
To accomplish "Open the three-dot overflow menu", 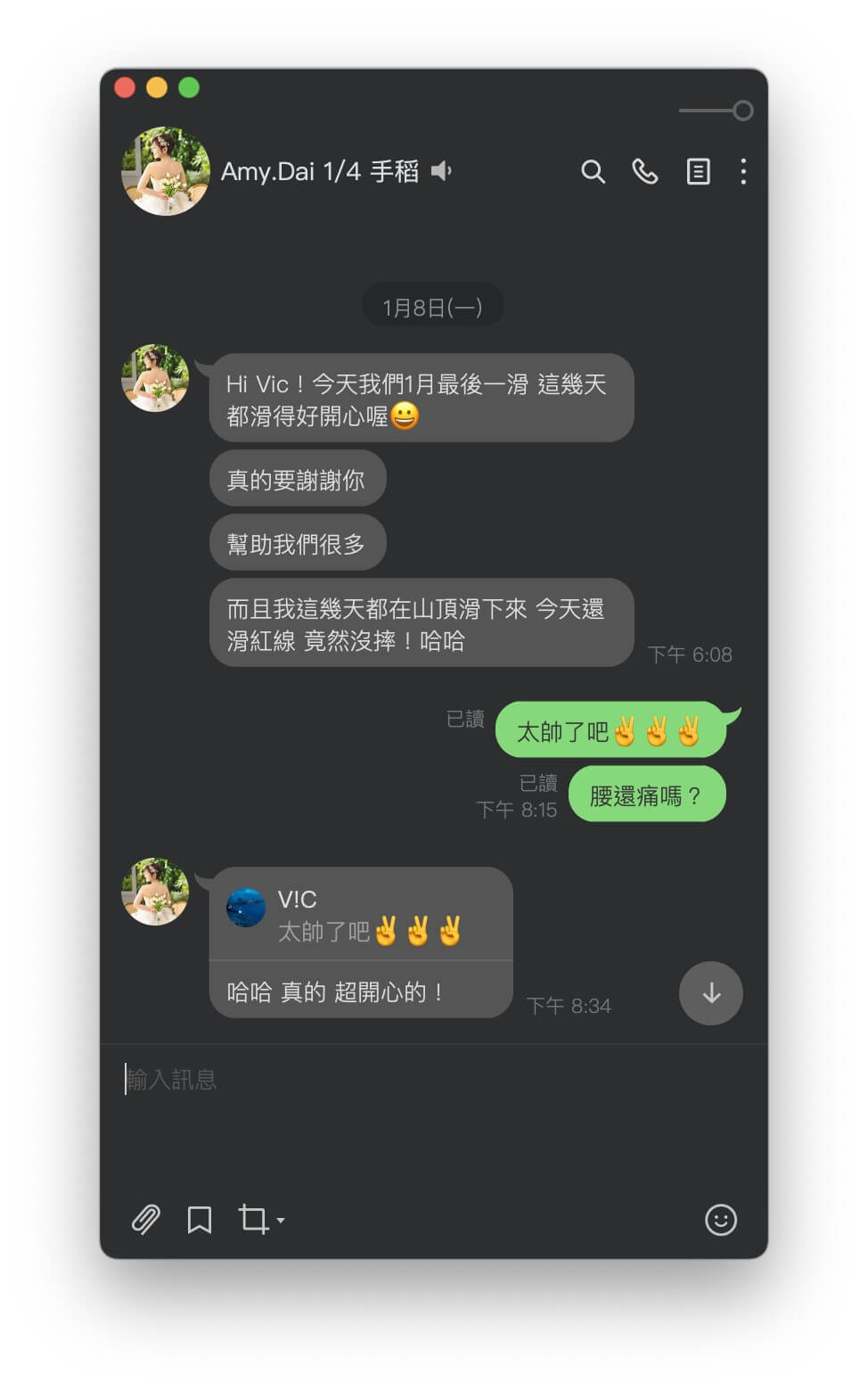I will coord(743,171).
